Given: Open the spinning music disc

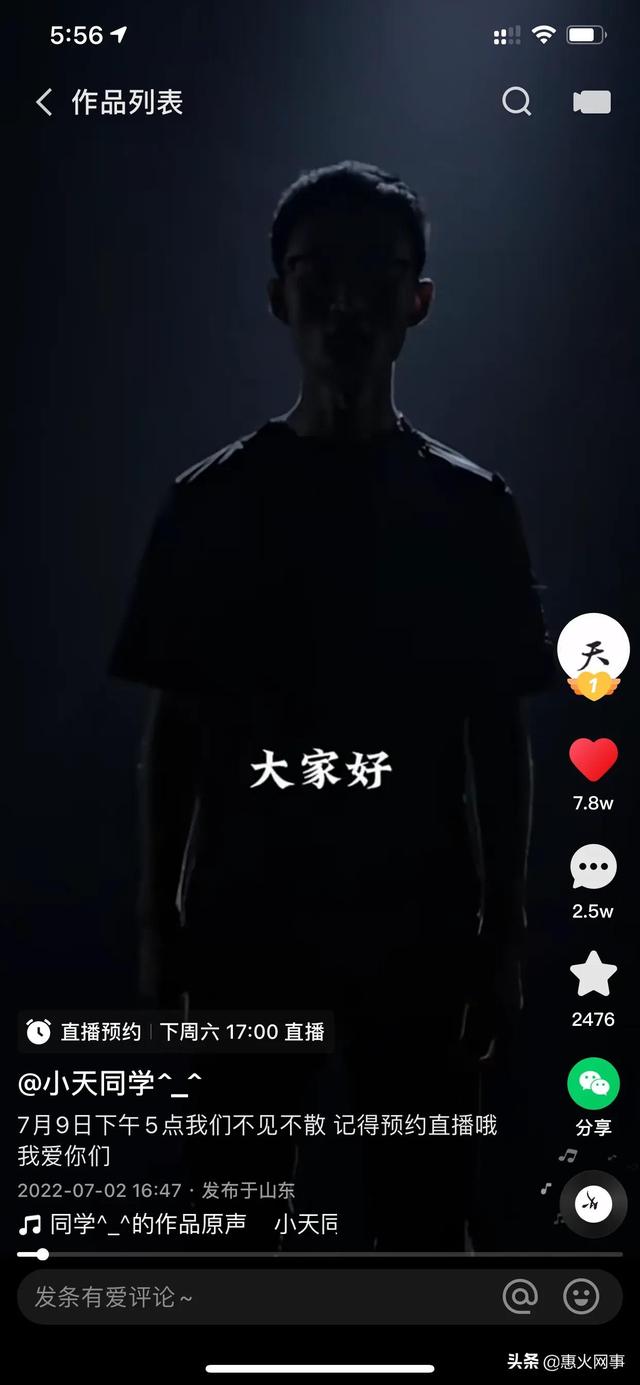Looking at the screenshot, I should click(593, 1204).
